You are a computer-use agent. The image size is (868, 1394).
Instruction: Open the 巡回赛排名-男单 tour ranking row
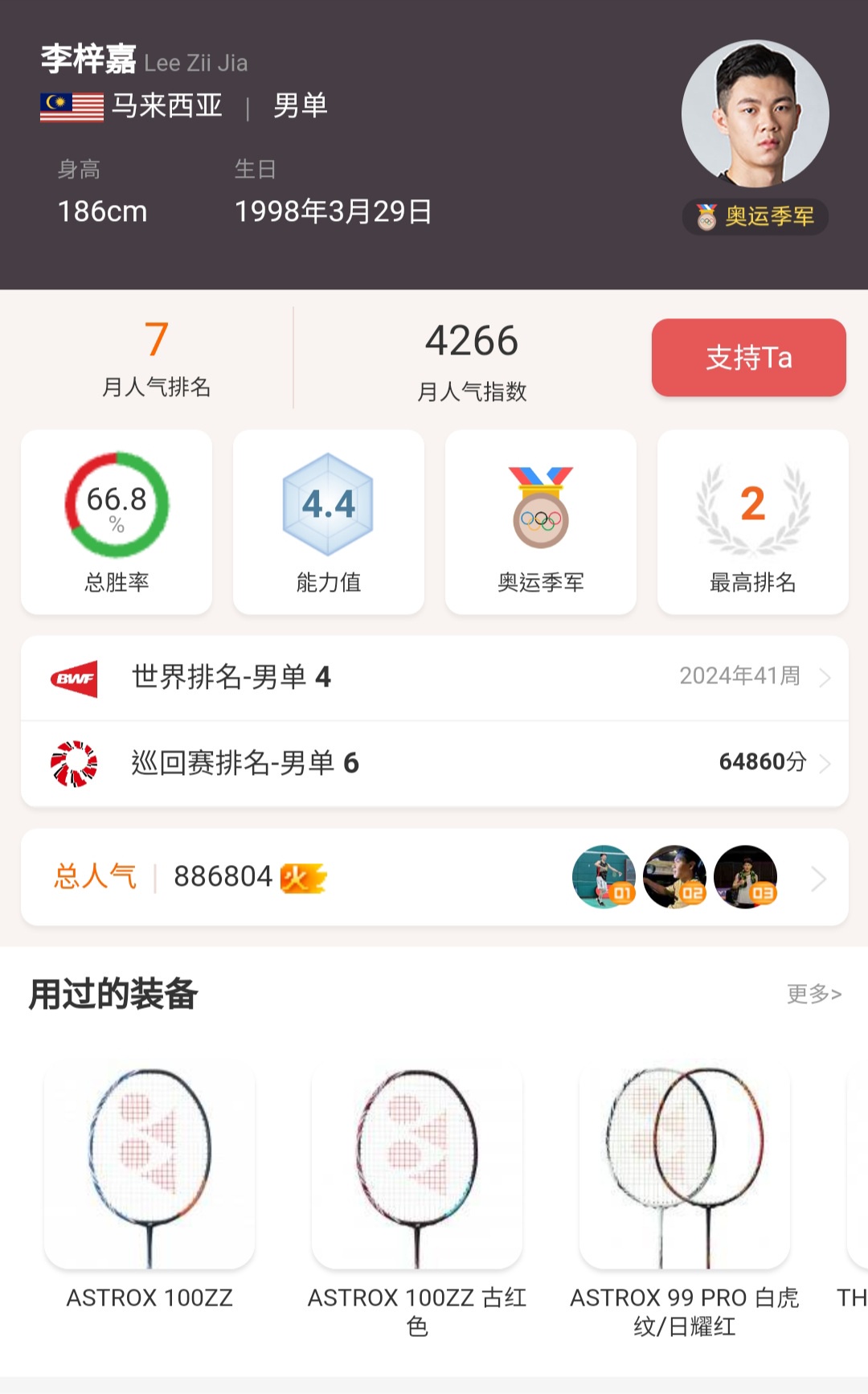[x=434, y=763]
